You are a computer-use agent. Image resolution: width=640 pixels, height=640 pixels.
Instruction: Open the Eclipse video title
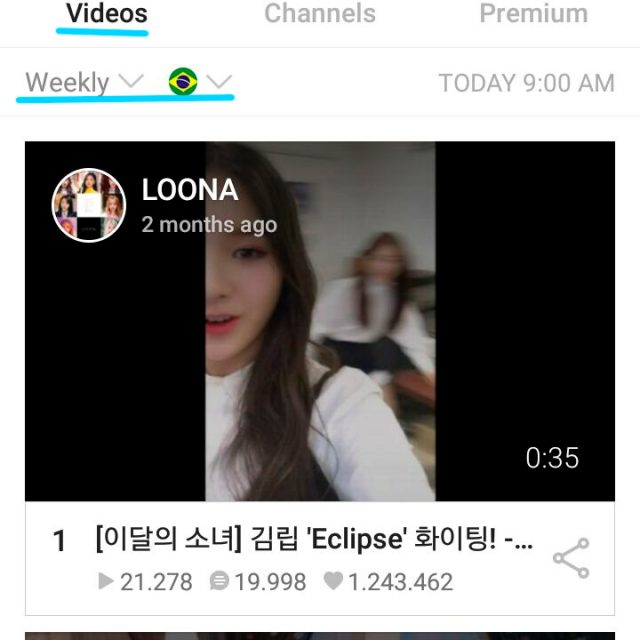[315, 541]
